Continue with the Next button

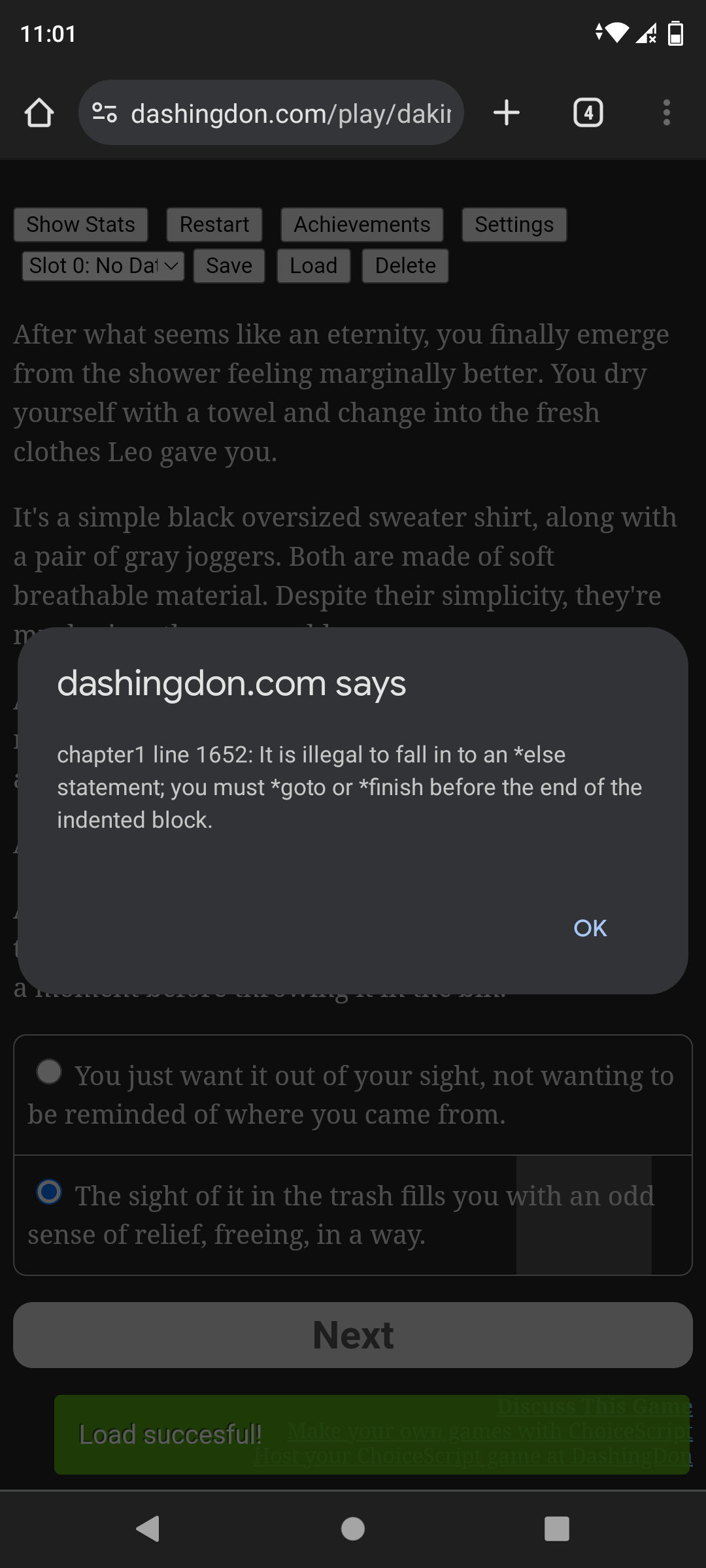click(353, 1335)
